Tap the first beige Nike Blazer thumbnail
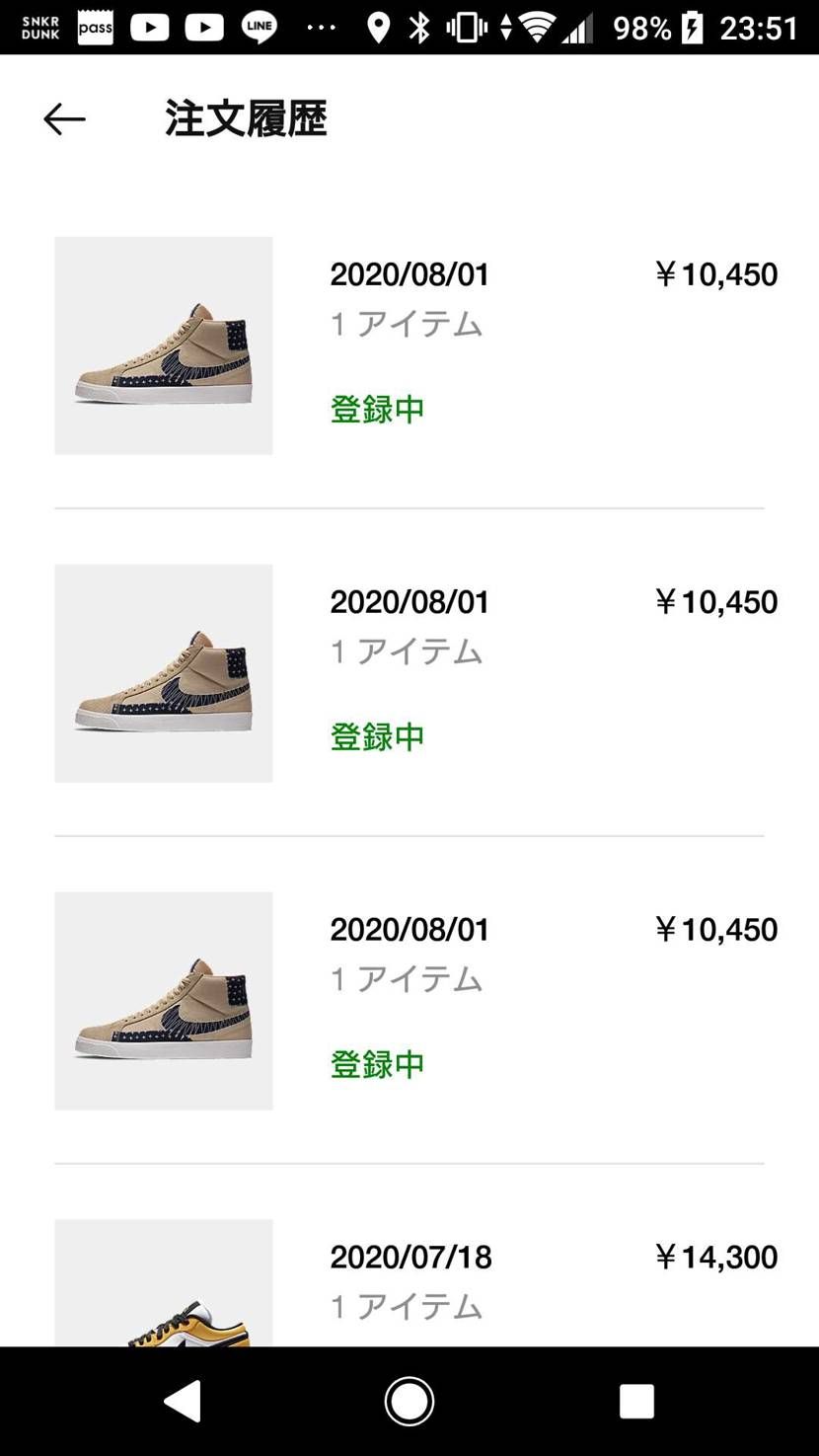This screenshot has width=819, height=1456. pyautogui.click(x=163, y=345)
